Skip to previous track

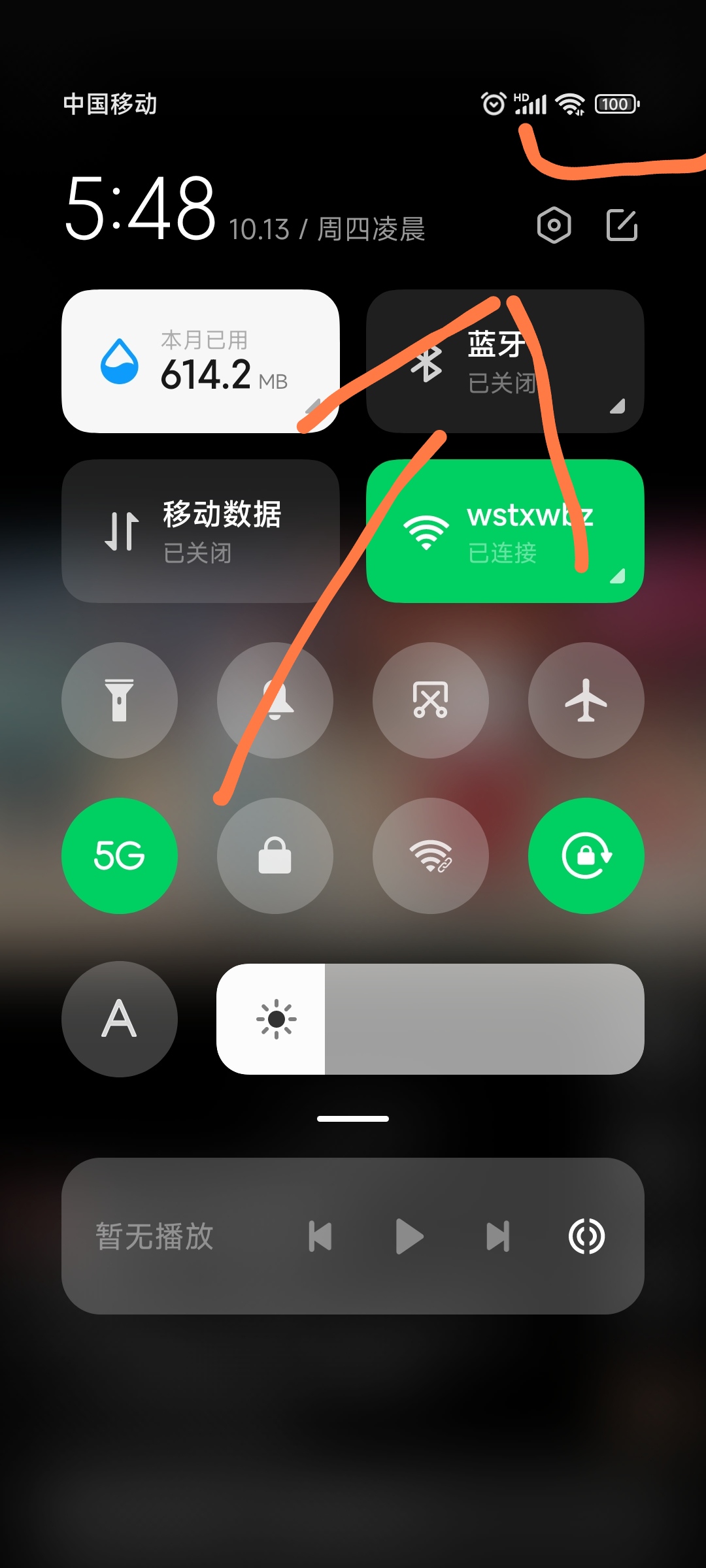(320, 1236)
